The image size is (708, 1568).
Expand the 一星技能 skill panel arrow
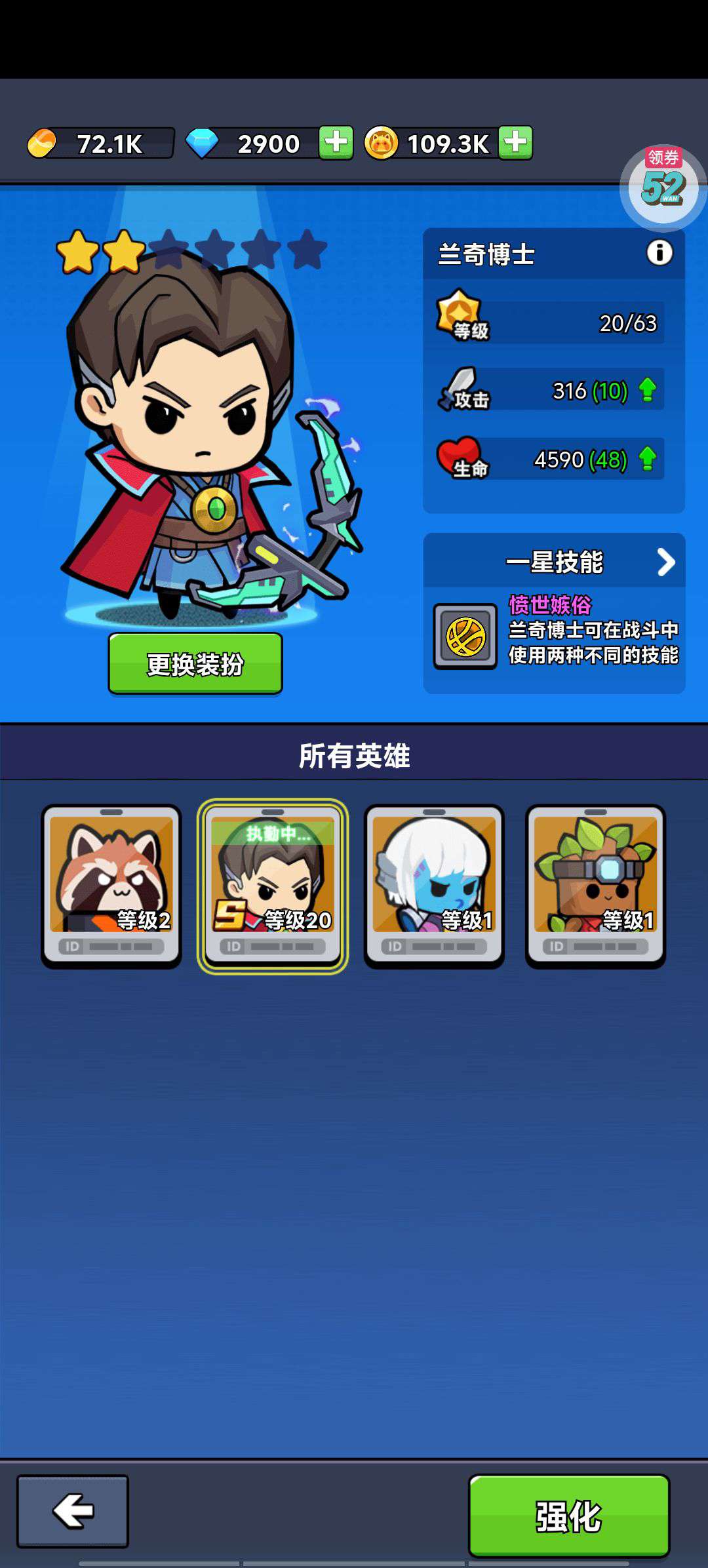(665, 562)
